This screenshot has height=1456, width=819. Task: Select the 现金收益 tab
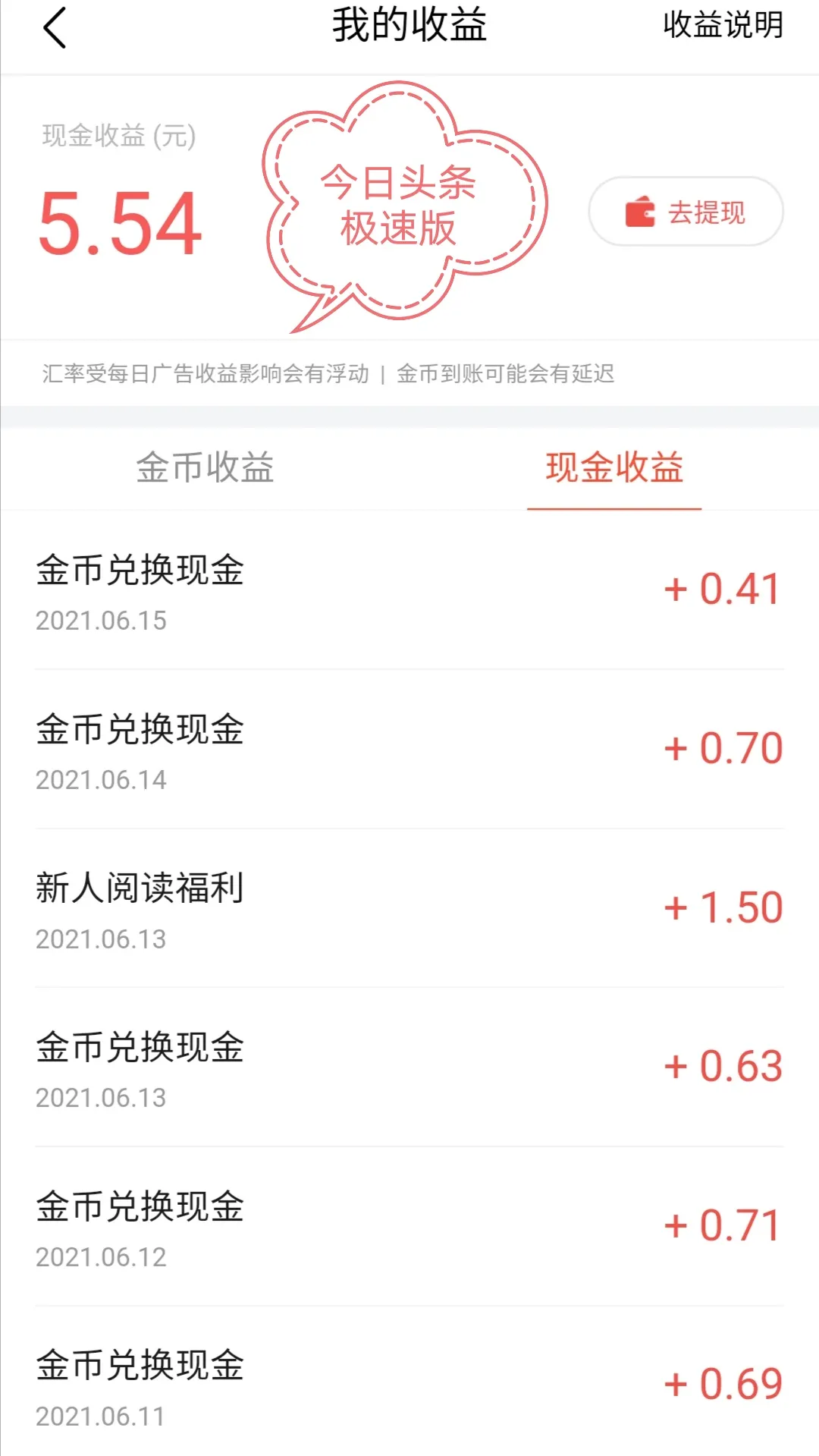614,467
